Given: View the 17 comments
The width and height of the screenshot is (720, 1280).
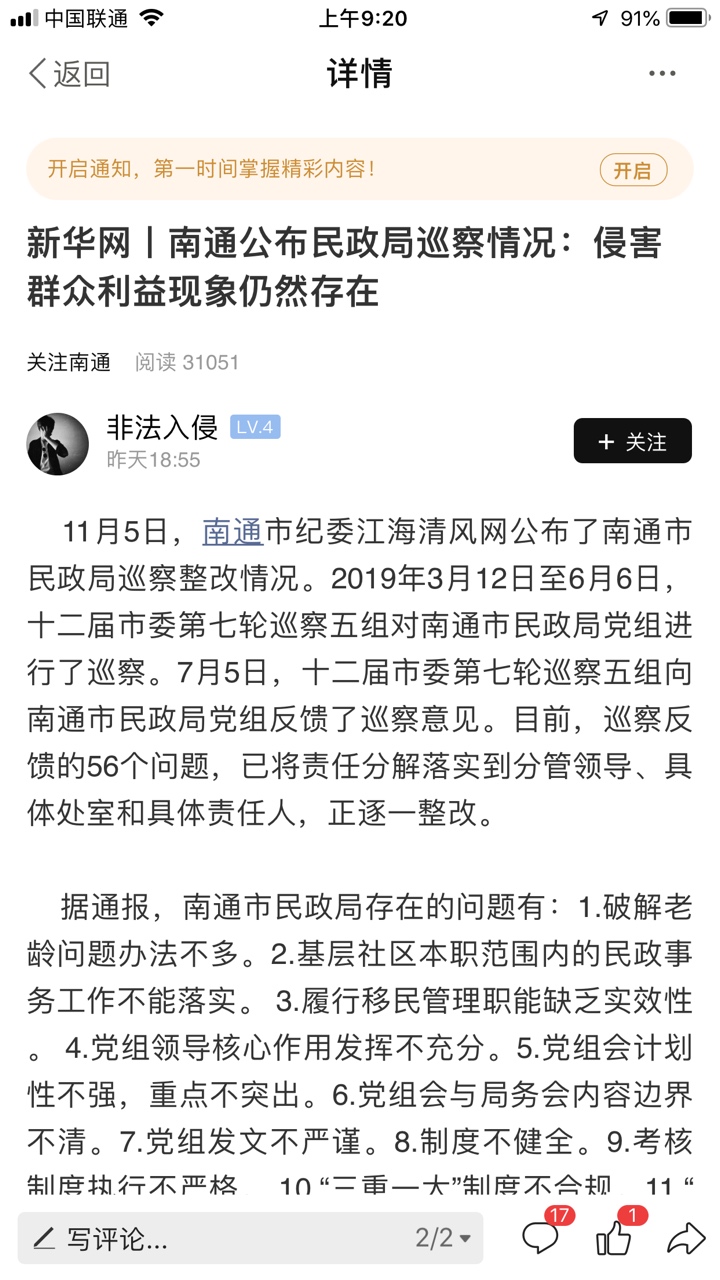Looking at the screenshot, I should [541, 1239].
